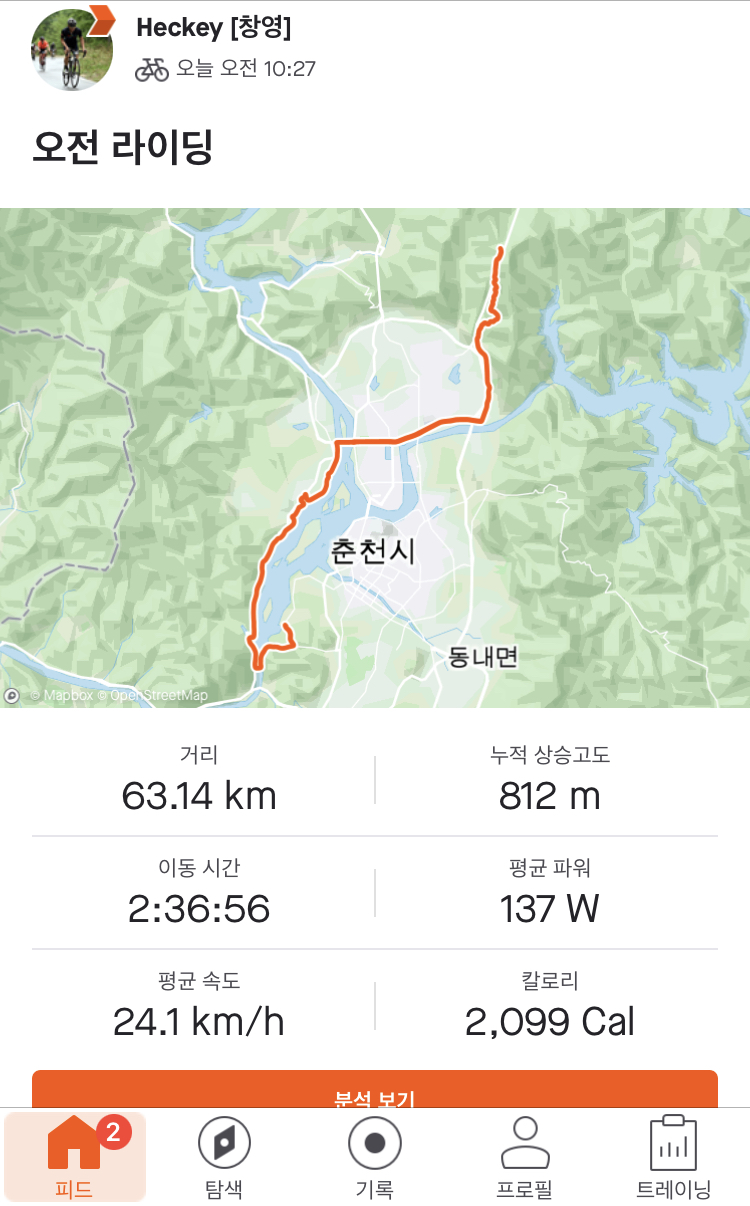Open Heckey's profile picture
The height and width of the screenshot is (1206, 750).
72,49
